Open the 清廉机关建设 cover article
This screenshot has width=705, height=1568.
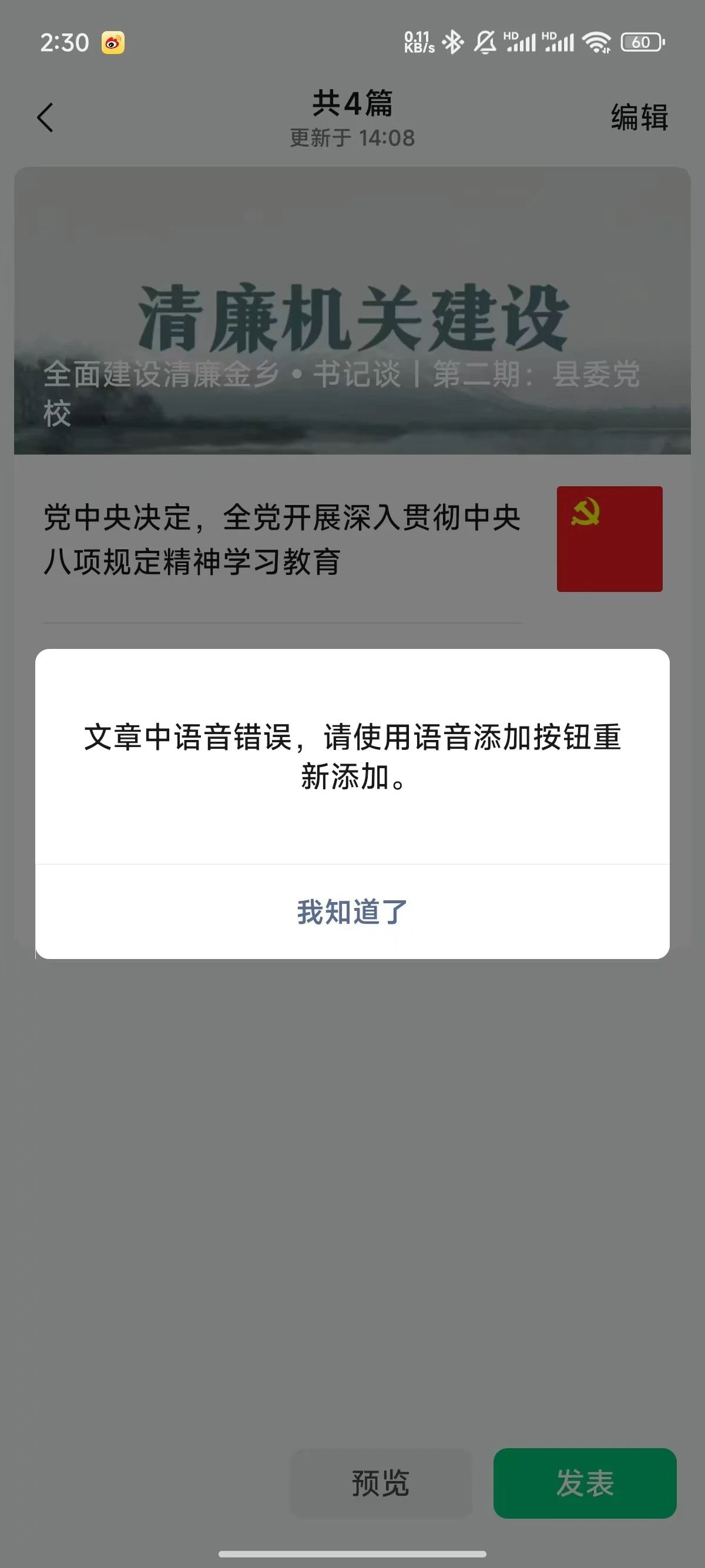tap(352, 311)
